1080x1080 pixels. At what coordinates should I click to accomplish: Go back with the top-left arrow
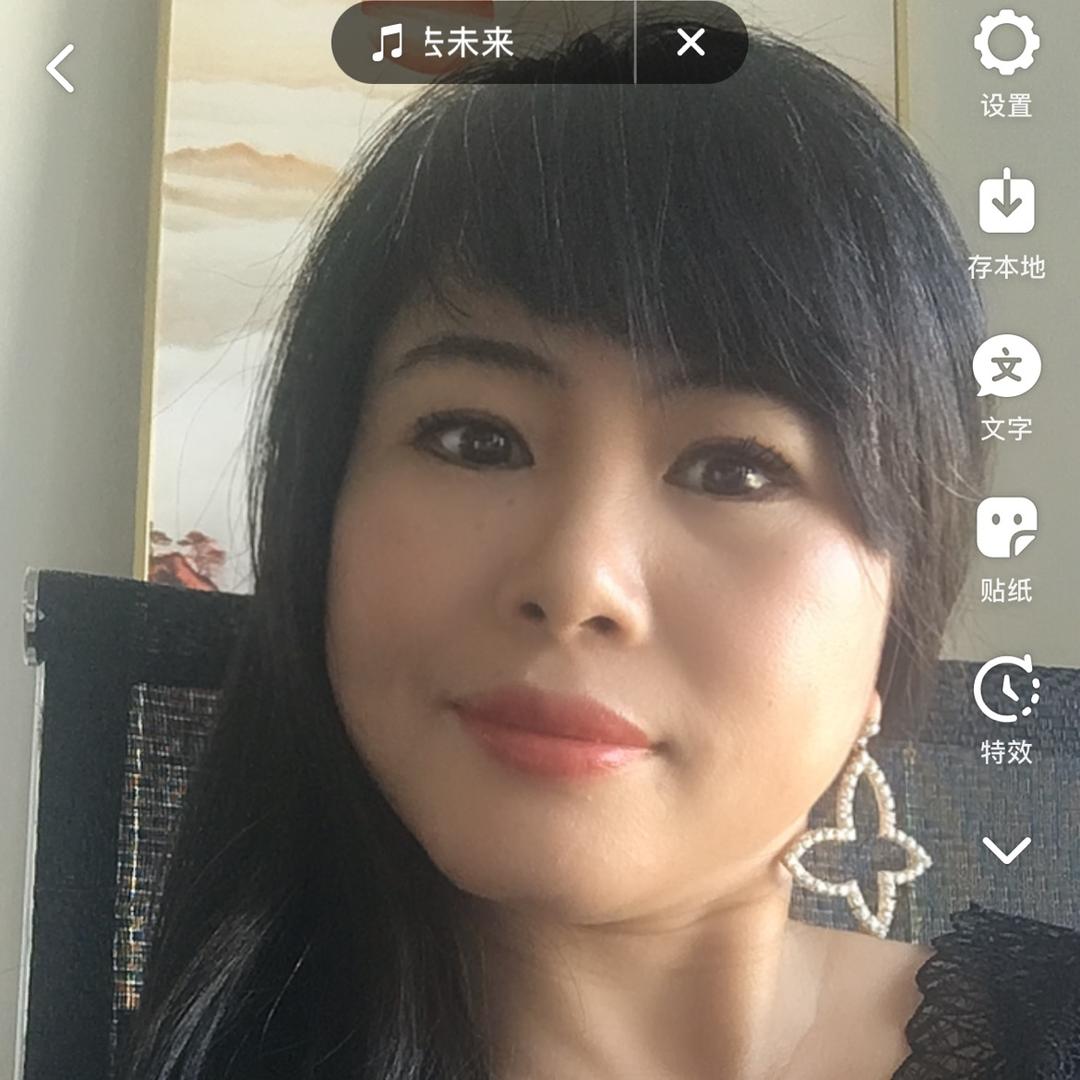pyautogui.click(x=61, y=68)
